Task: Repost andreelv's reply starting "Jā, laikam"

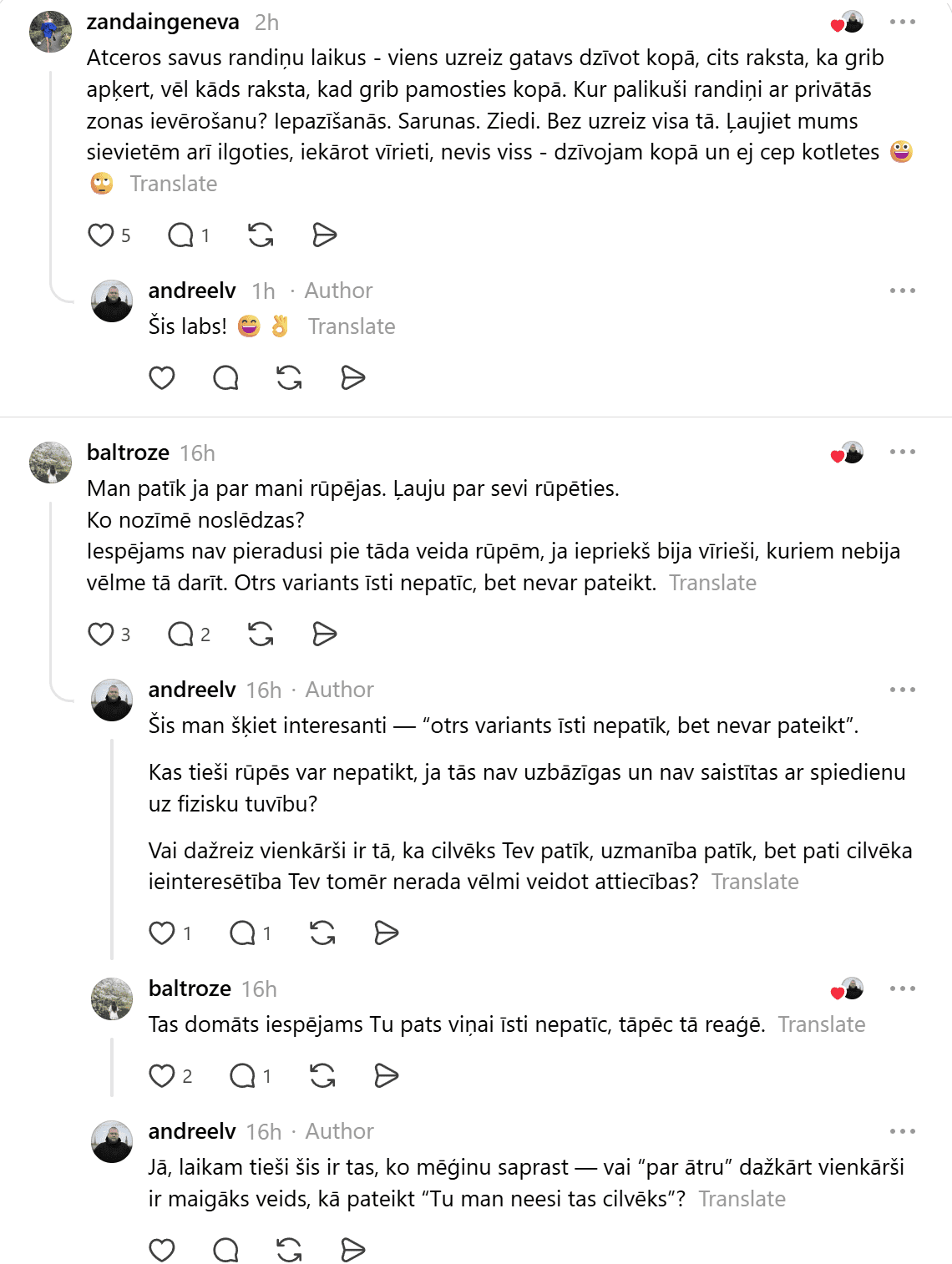Action: (289, 1250)
